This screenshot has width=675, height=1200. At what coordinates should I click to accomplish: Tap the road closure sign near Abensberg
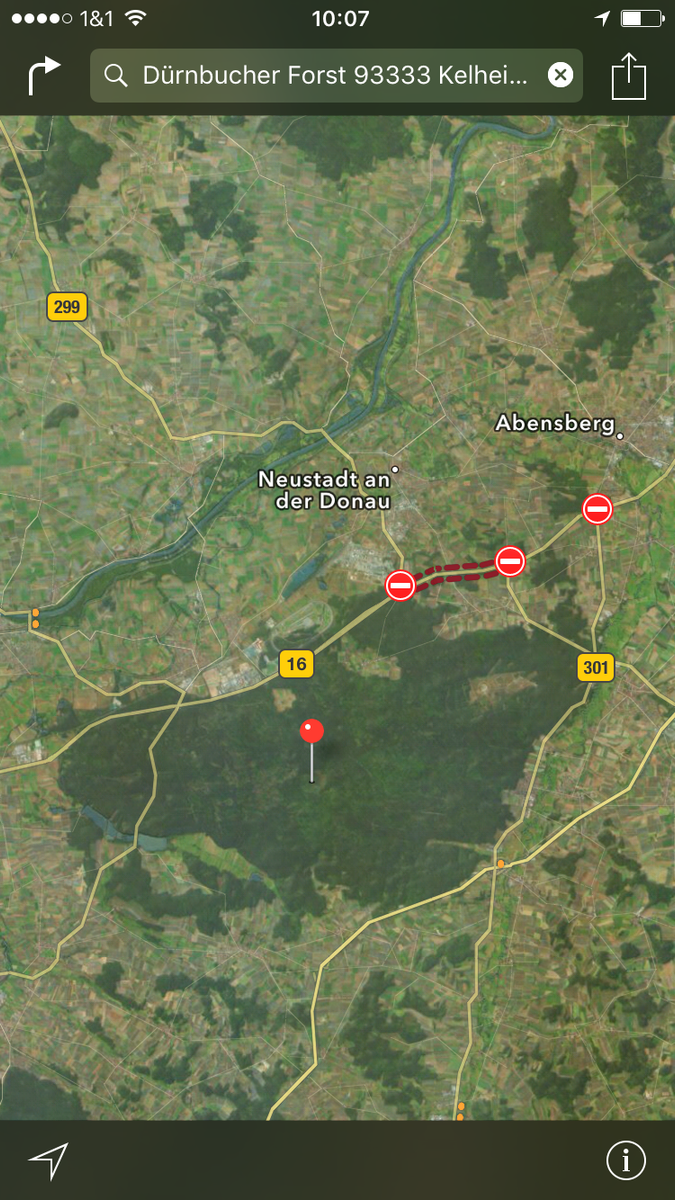[x=597, y=509]
